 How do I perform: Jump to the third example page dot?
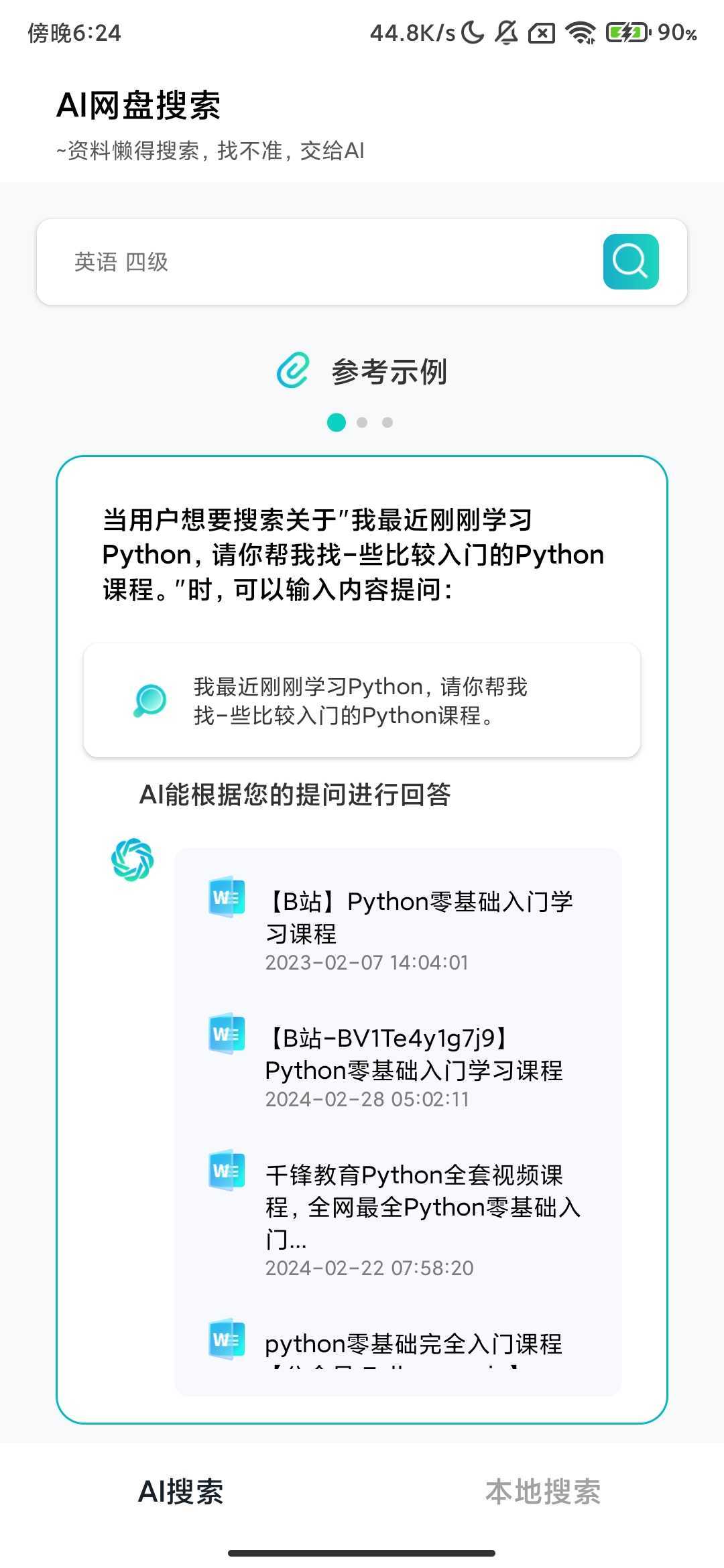click(387, 422)
